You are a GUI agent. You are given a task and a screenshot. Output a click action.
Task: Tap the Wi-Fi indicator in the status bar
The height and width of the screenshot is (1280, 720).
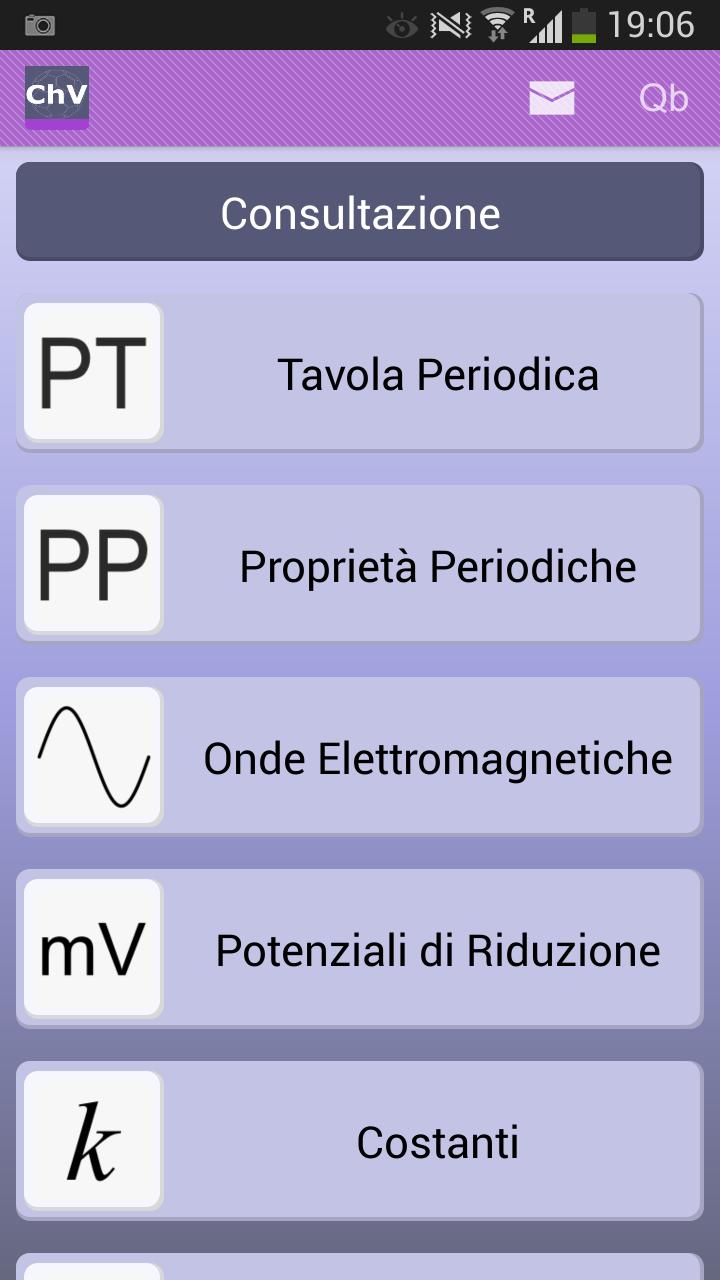(493, 24)
